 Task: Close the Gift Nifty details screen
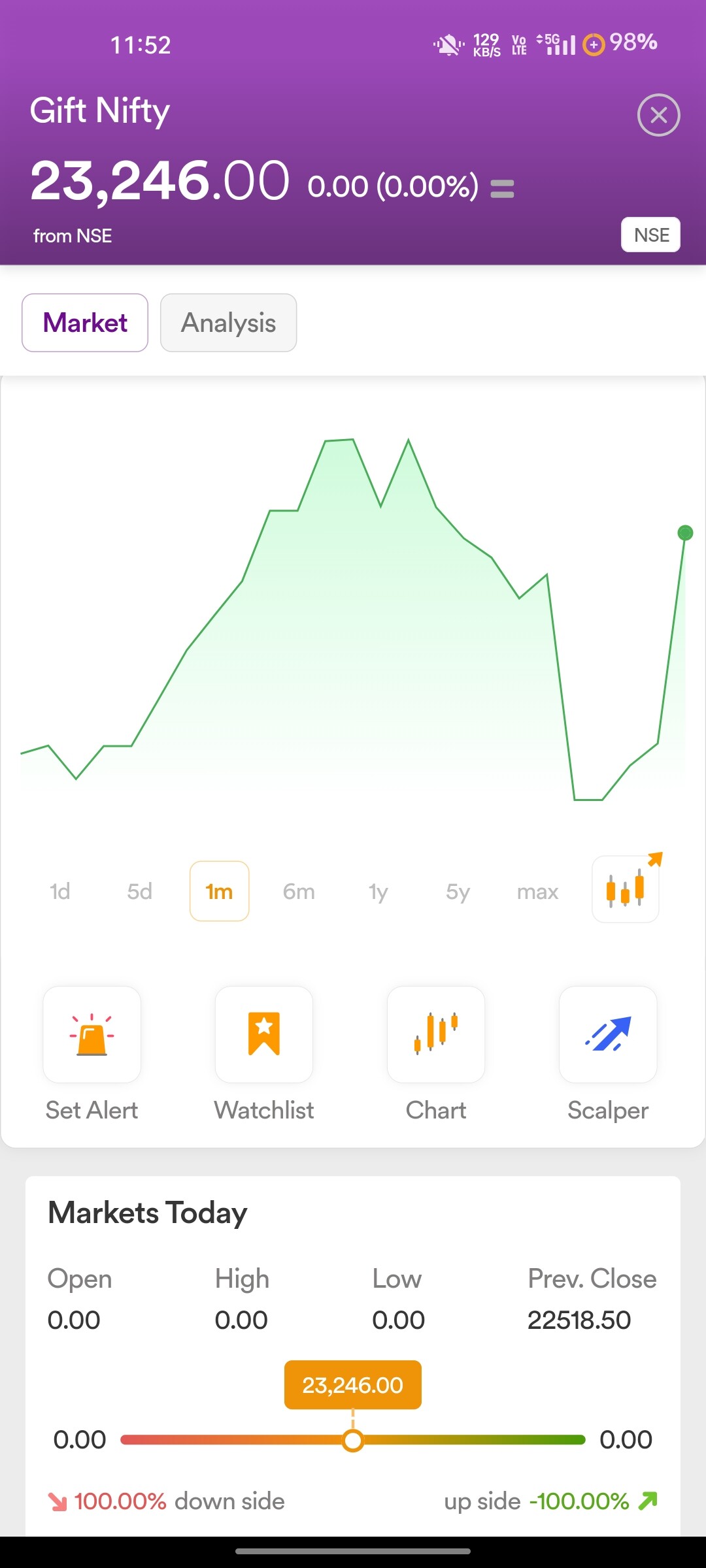[x=658, y=115]
